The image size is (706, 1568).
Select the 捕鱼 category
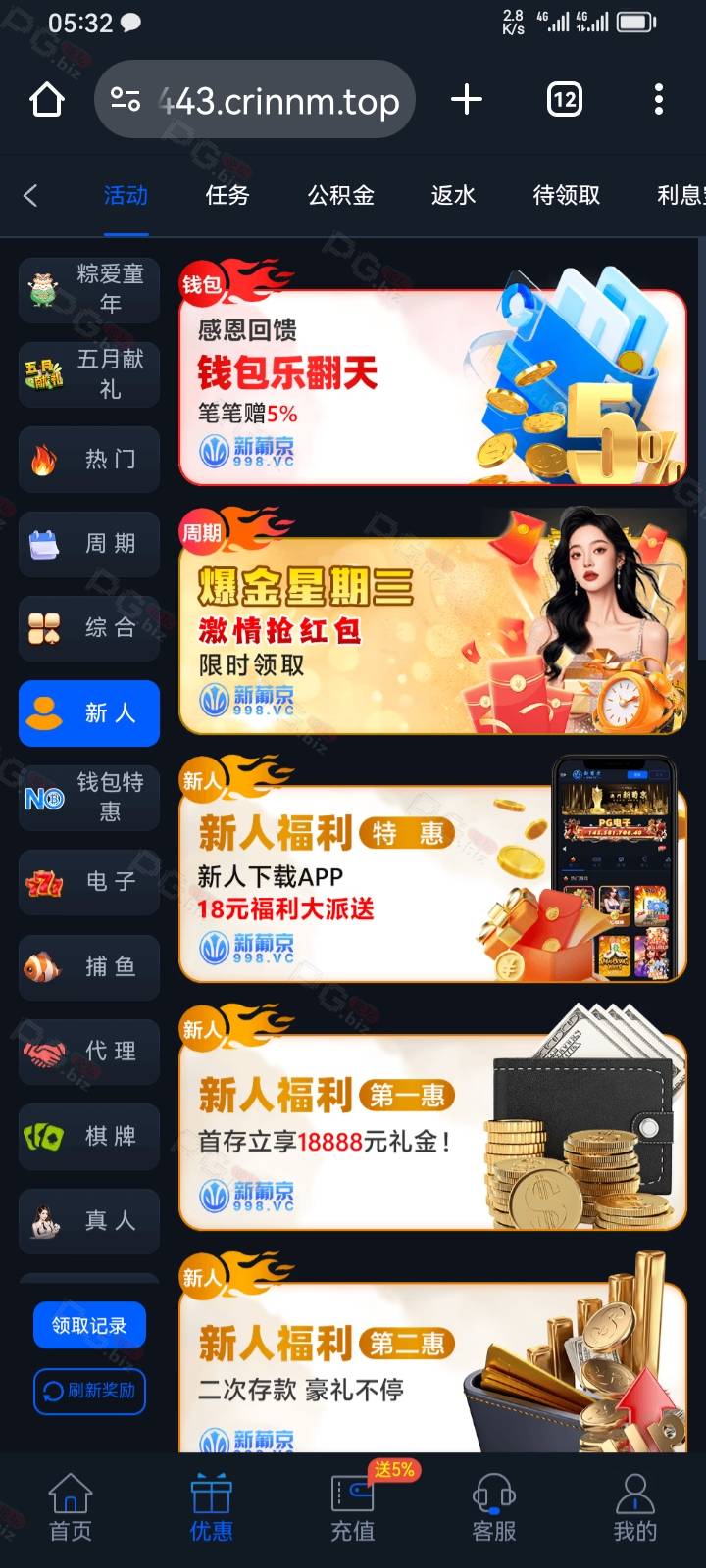[x=89, y=966]
